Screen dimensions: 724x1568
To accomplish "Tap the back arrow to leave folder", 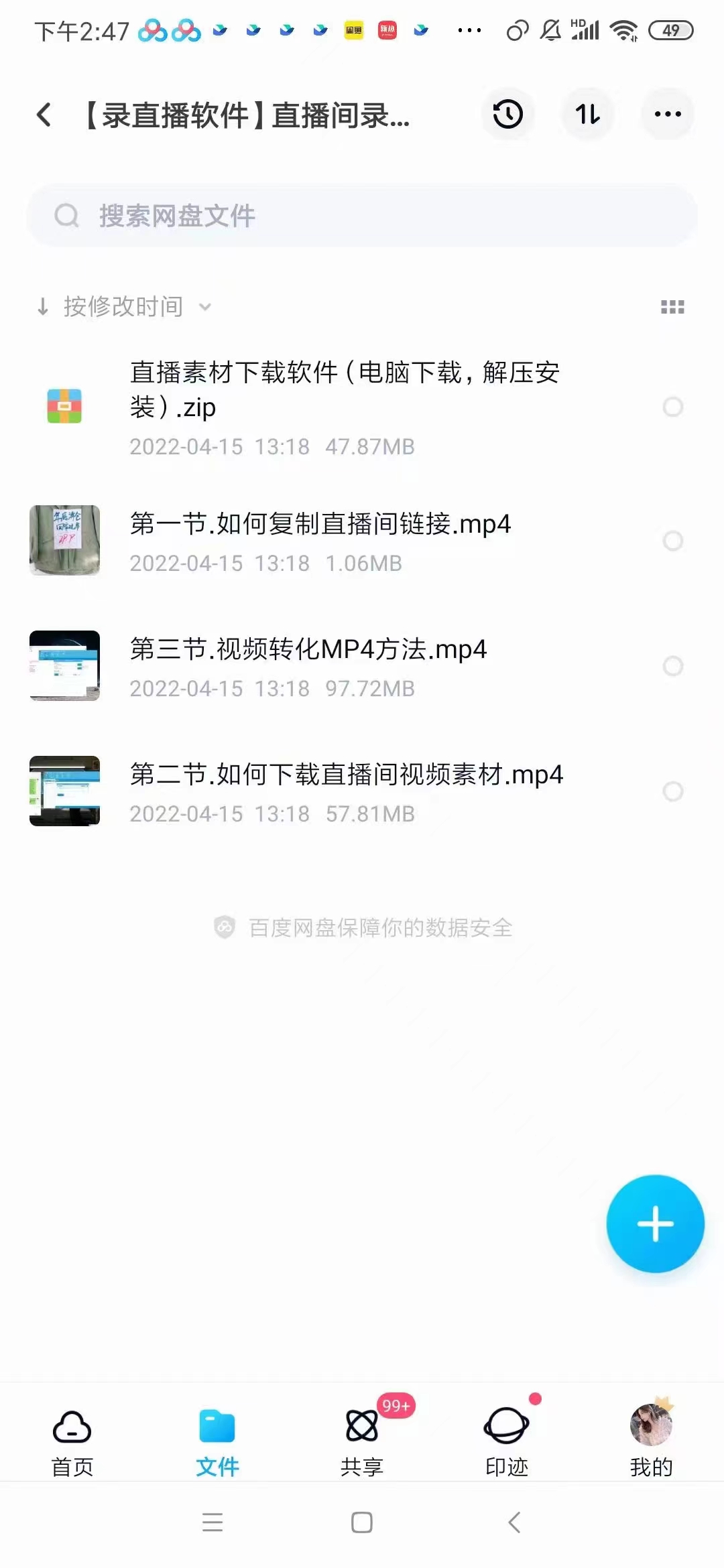I will (44, 115).
